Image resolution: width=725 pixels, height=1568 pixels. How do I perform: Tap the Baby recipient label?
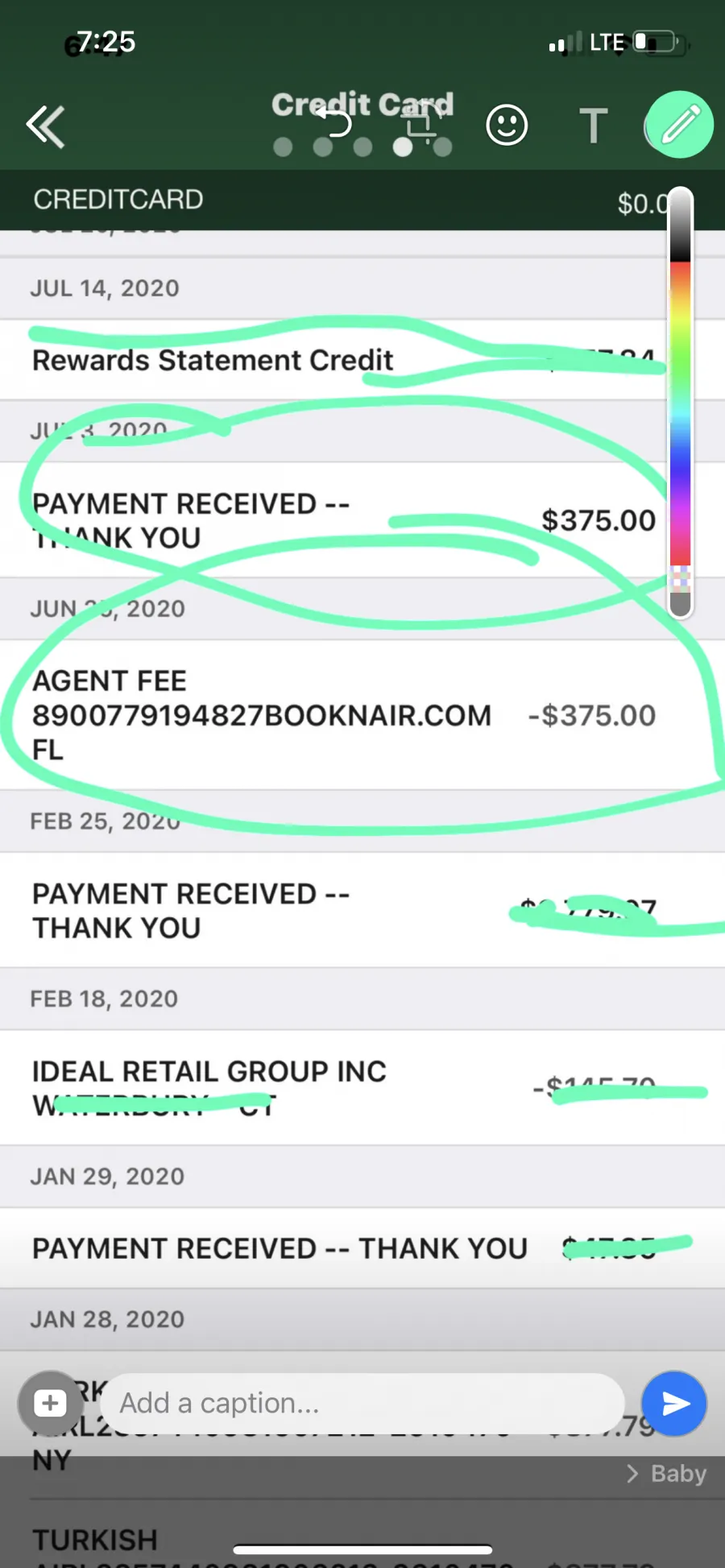tap(667, 1474)
